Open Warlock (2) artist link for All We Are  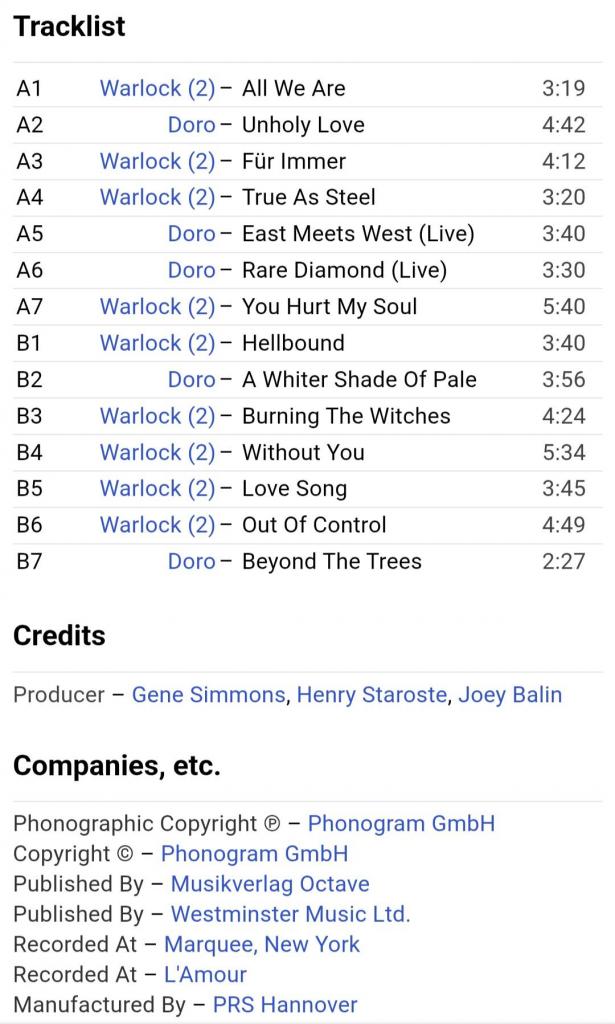157,88
